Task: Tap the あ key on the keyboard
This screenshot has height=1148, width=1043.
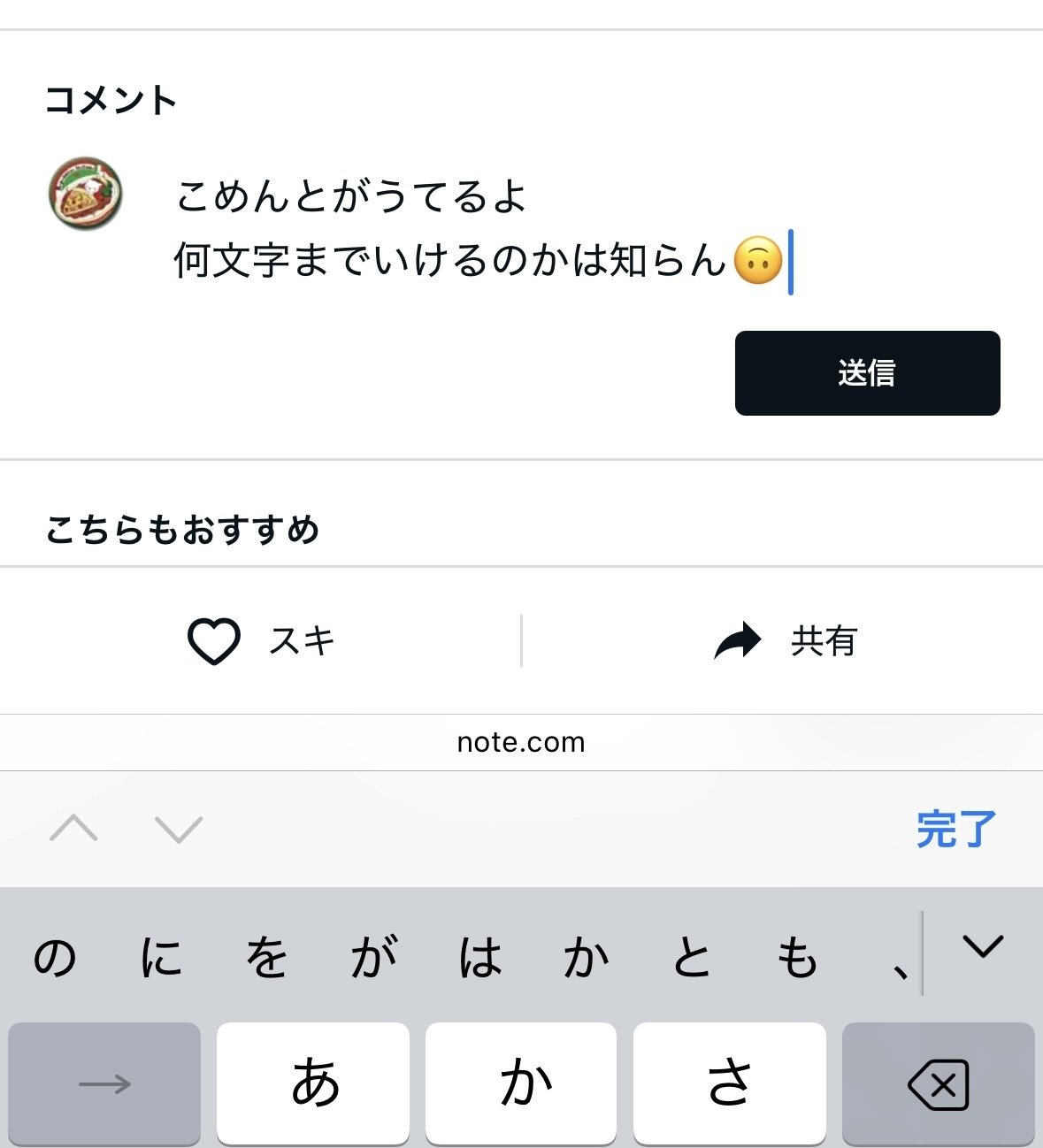Action: [x=311, y=1083]
